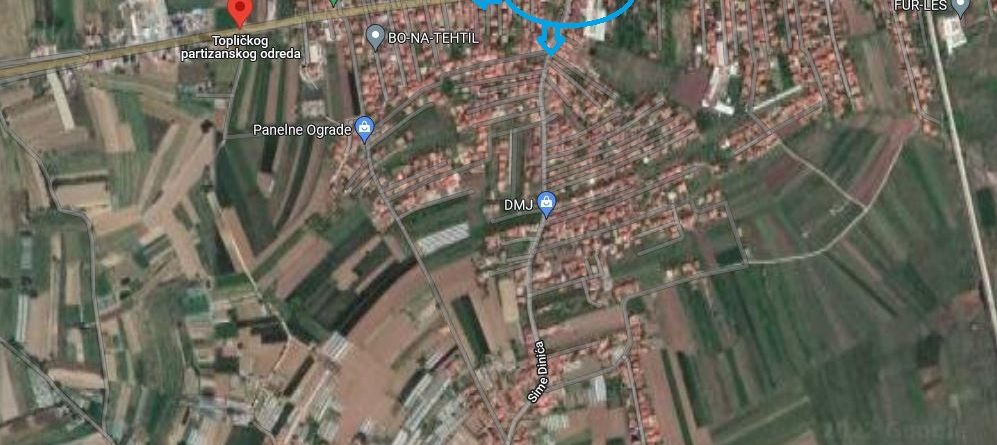Select the Panelne Ograde shop marker
Screen dimensions: 997x445
coord(365,129)
